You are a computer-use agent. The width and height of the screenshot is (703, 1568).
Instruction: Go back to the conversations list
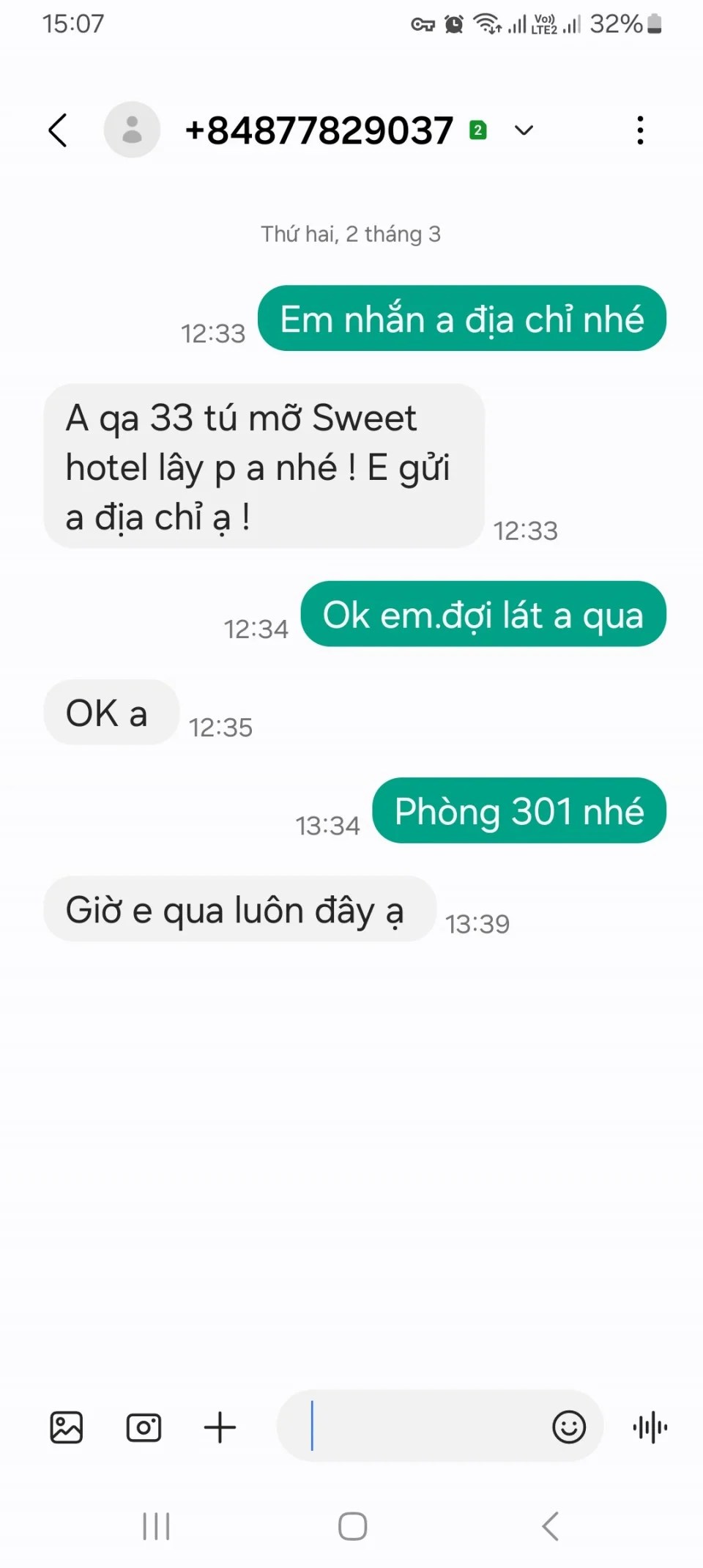[58, 130]
